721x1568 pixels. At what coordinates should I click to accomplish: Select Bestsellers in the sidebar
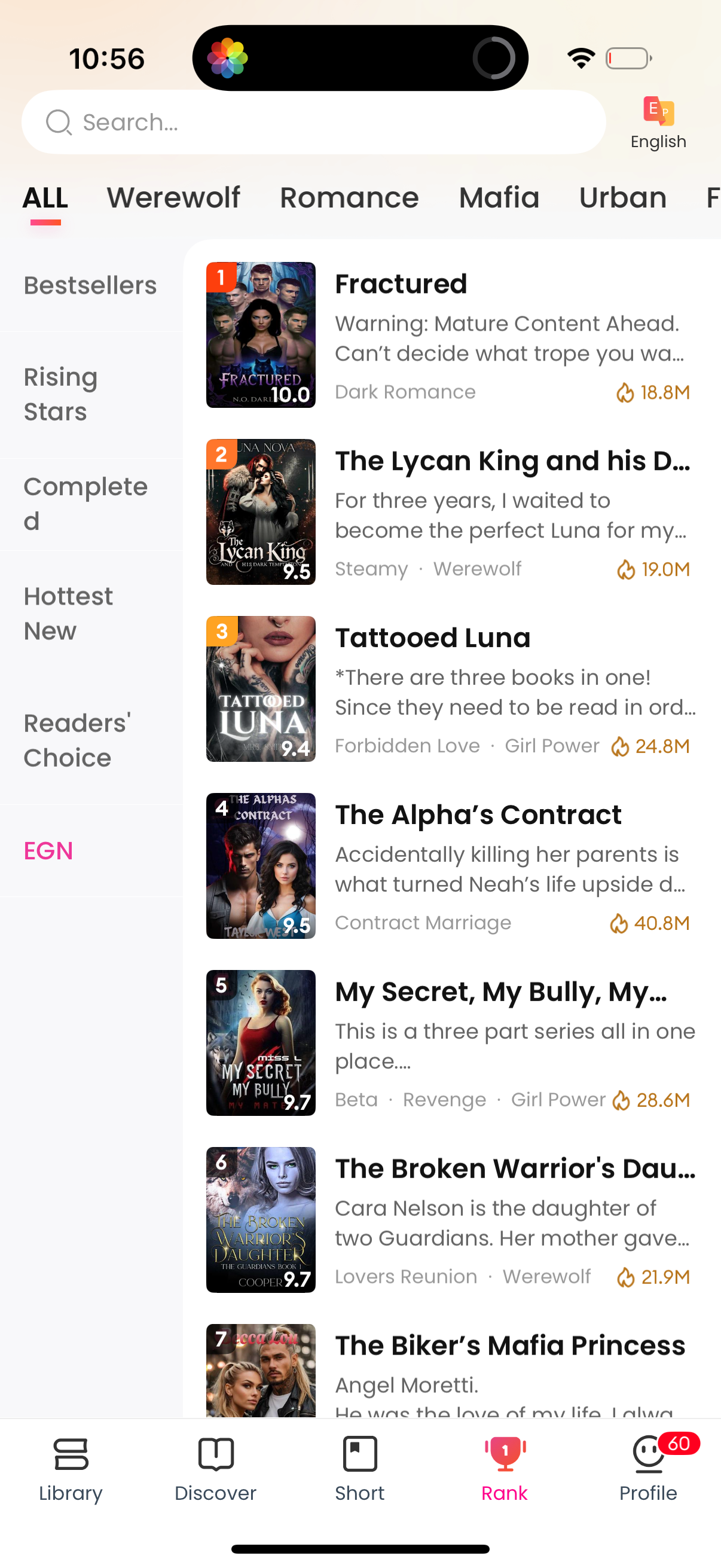tap(90, 284)
